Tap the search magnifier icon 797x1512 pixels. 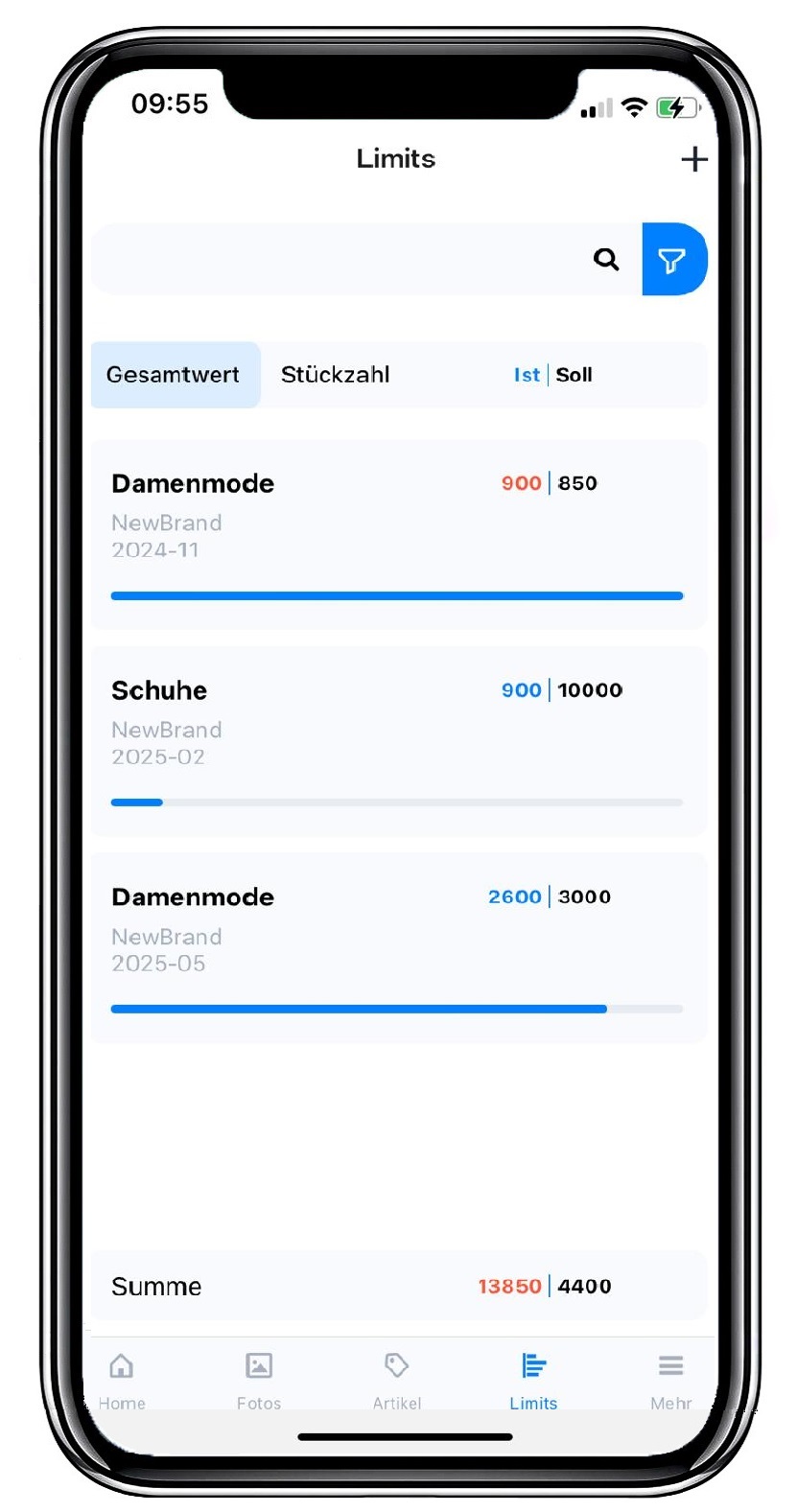coord(606,259)
